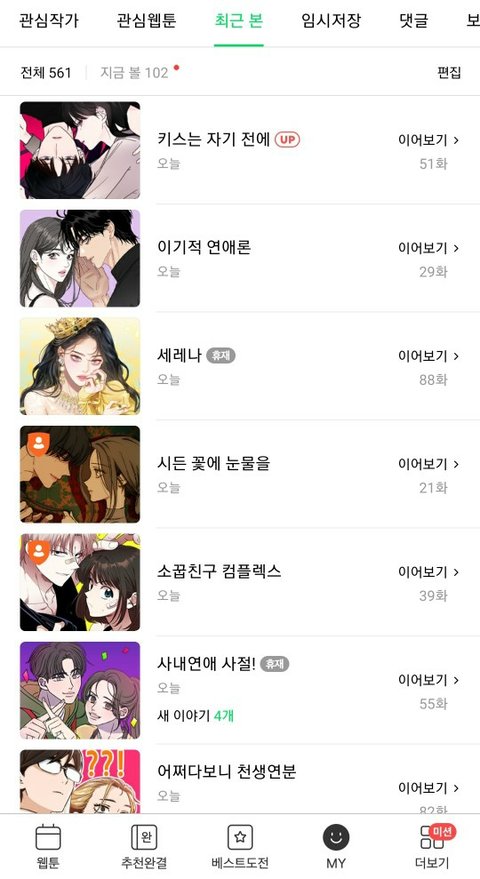Switch to the 관심웹툰 tab
The width and height of the screenshot is (480, 879).
coord(146,21)
